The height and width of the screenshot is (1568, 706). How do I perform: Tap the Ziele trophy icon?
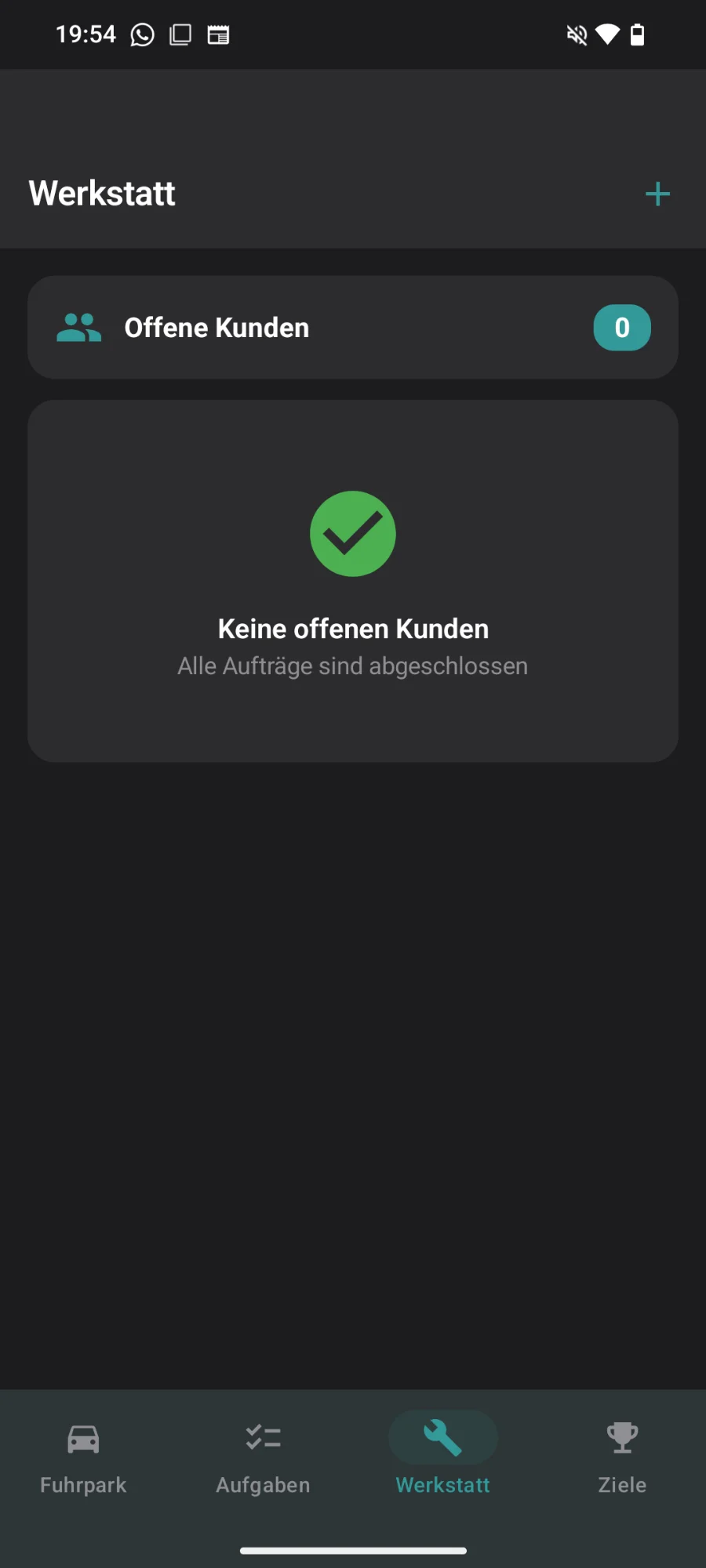(621, 1439)
